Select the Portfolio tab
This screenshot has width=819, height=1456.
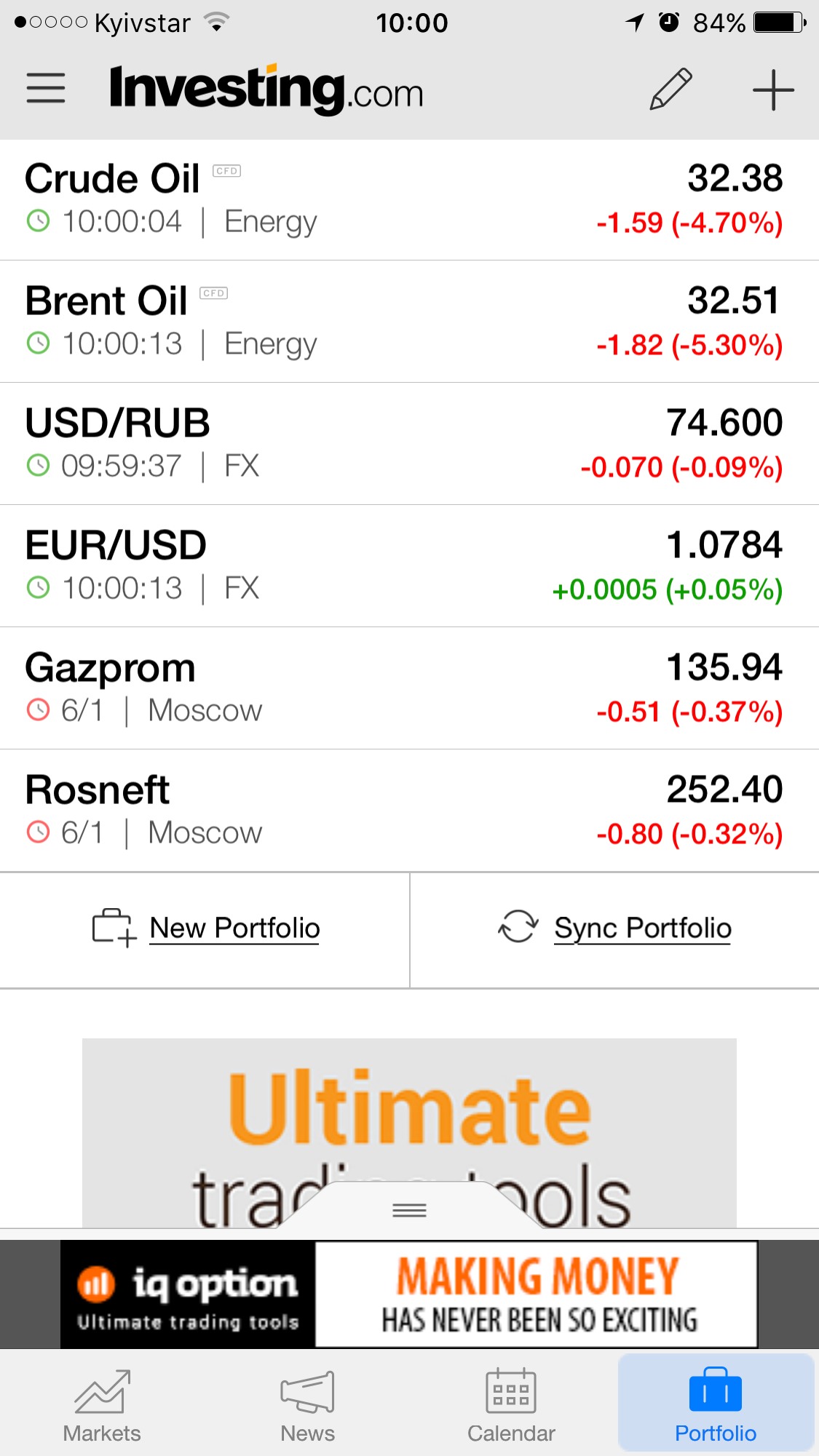716,1404
